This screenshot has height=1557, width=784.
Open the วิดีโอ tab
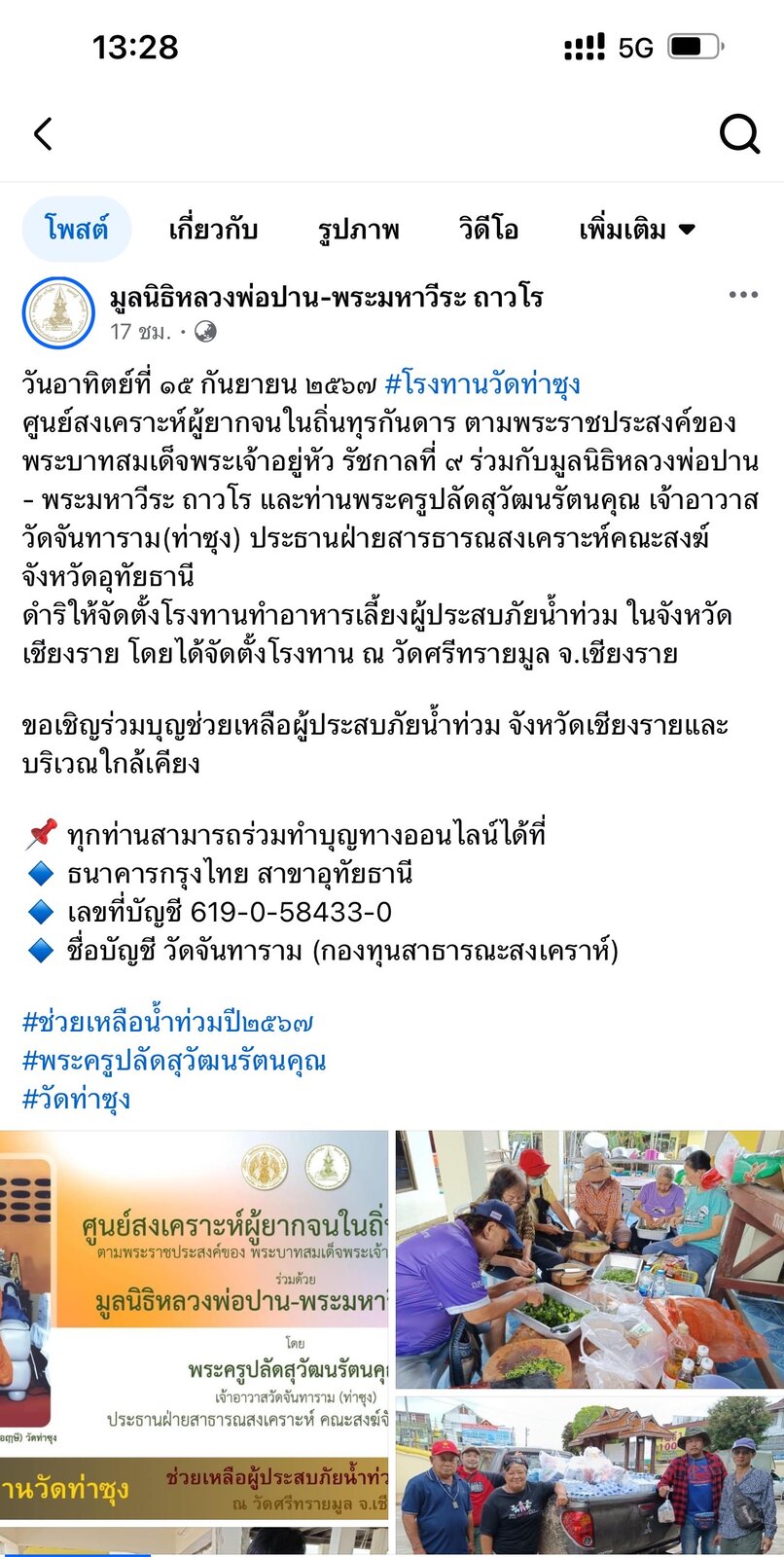[x=488, y=230]
